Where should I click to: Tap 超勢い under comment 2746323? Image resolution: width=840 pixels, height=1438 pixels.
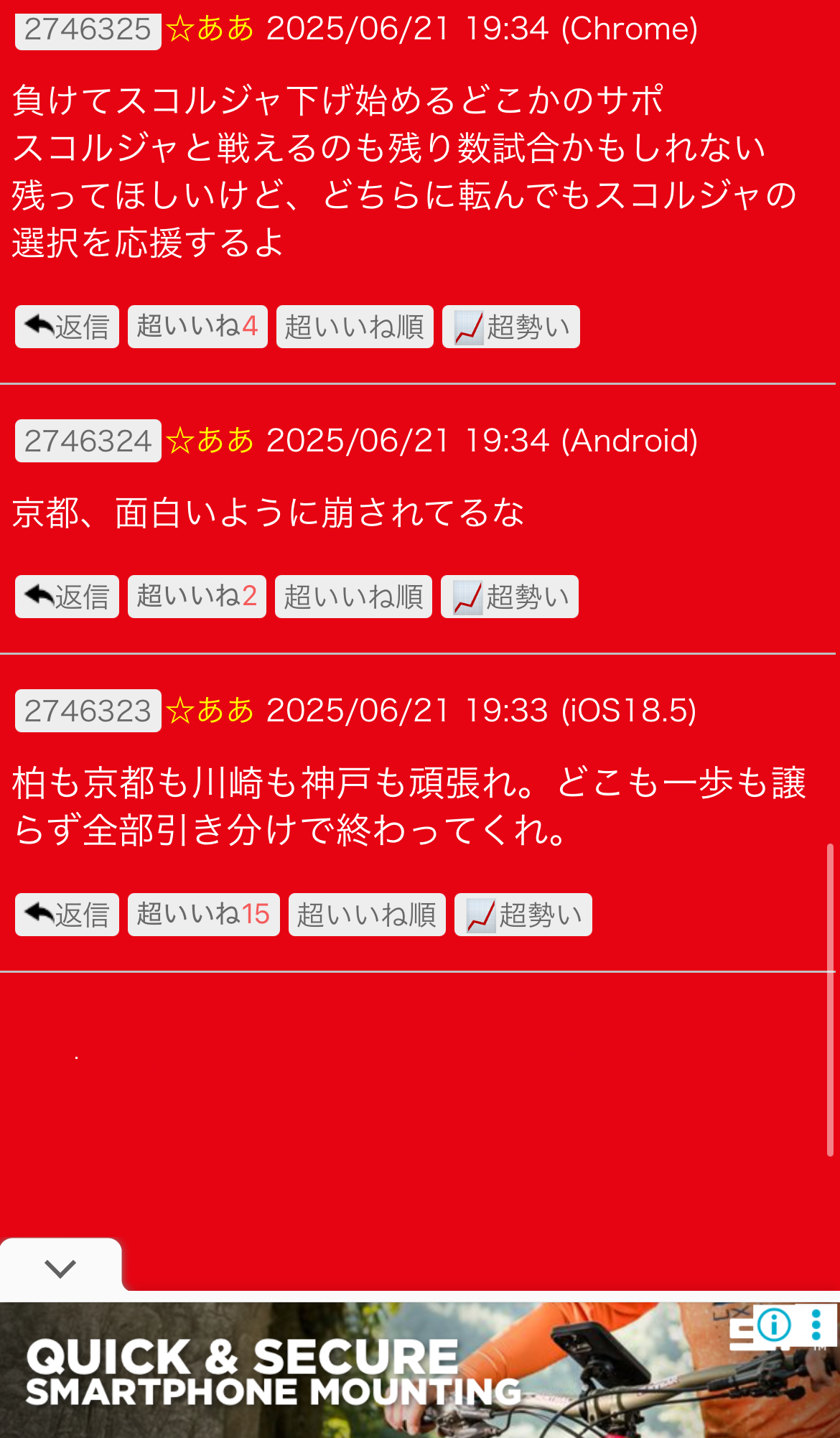point(523,915)
